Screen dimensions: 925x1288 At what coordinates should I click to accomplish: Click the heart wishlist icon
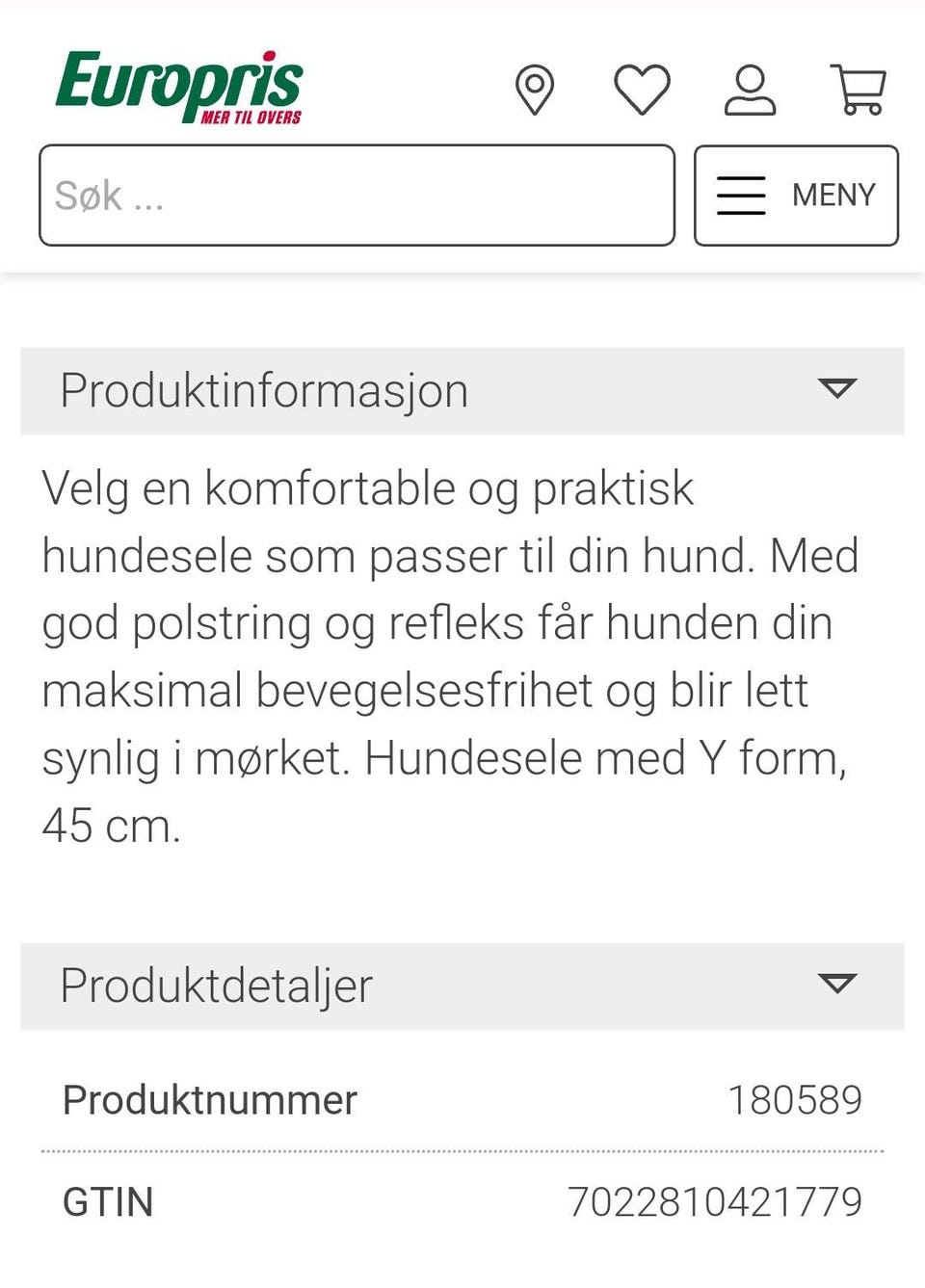(x=643, y=89)
